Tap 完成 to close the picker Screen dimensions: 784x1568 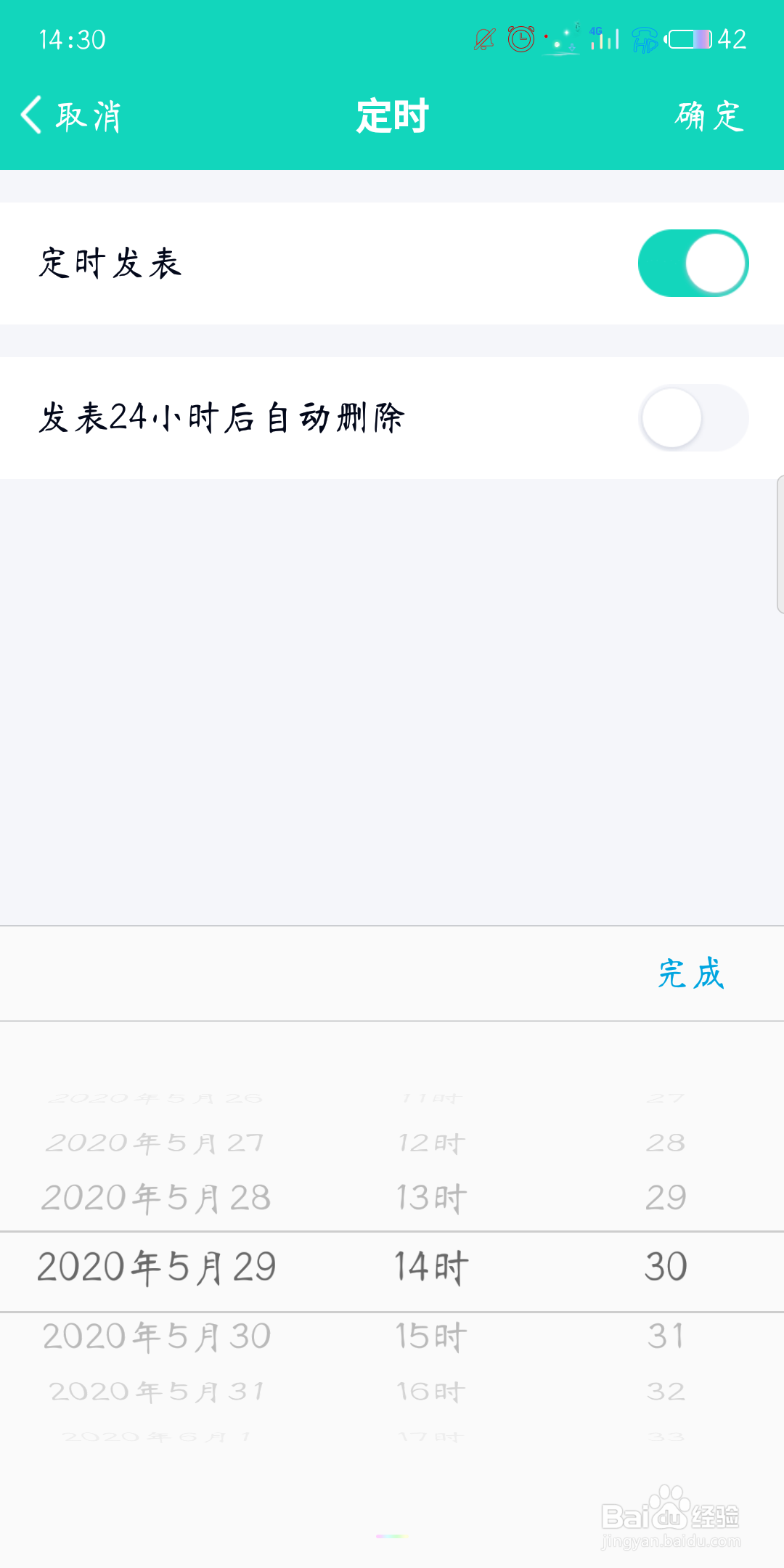691,973
